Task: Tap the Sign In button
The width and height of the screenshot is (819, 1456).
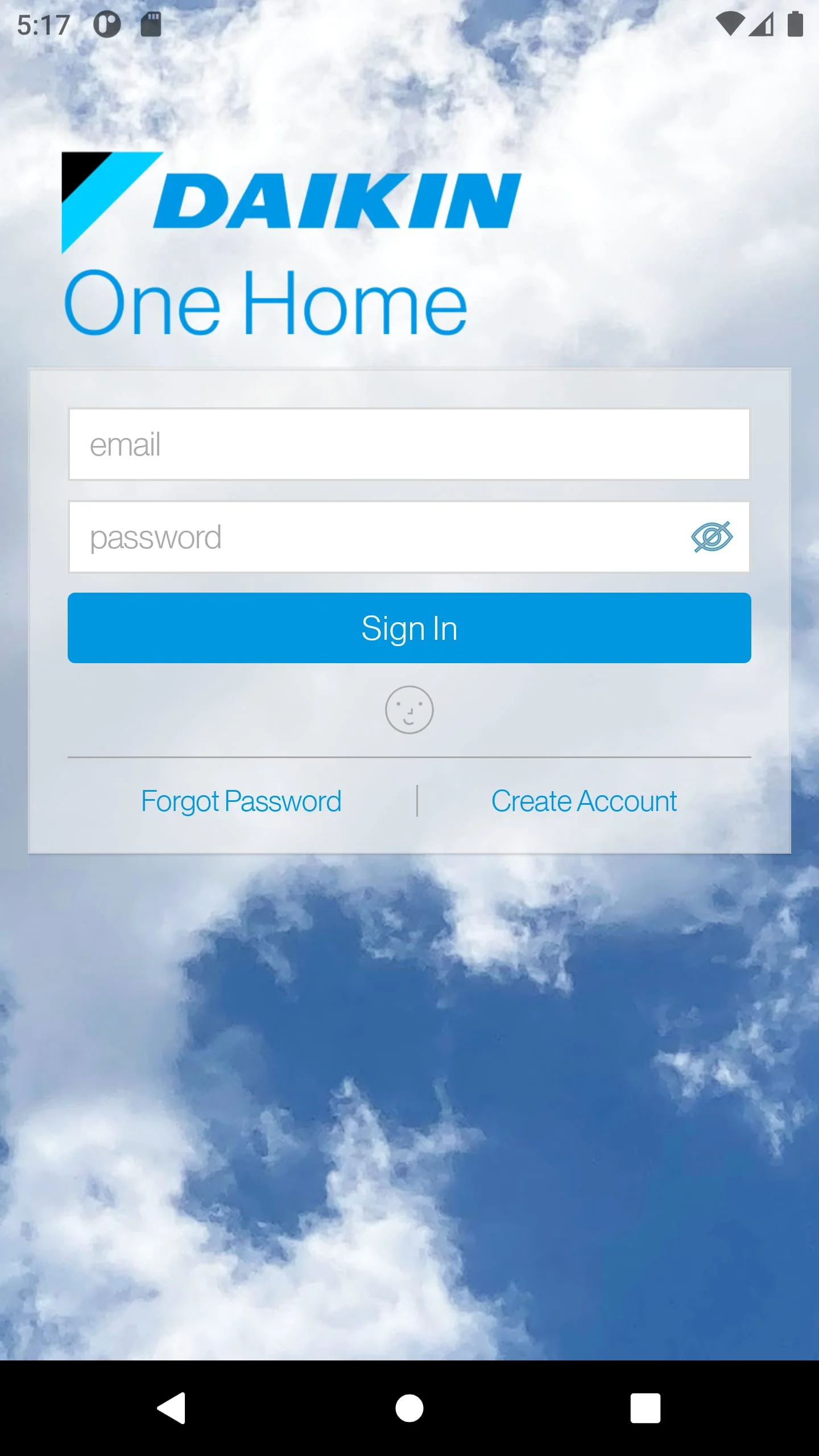Action: pyautogui.click(x=409, y=628)
